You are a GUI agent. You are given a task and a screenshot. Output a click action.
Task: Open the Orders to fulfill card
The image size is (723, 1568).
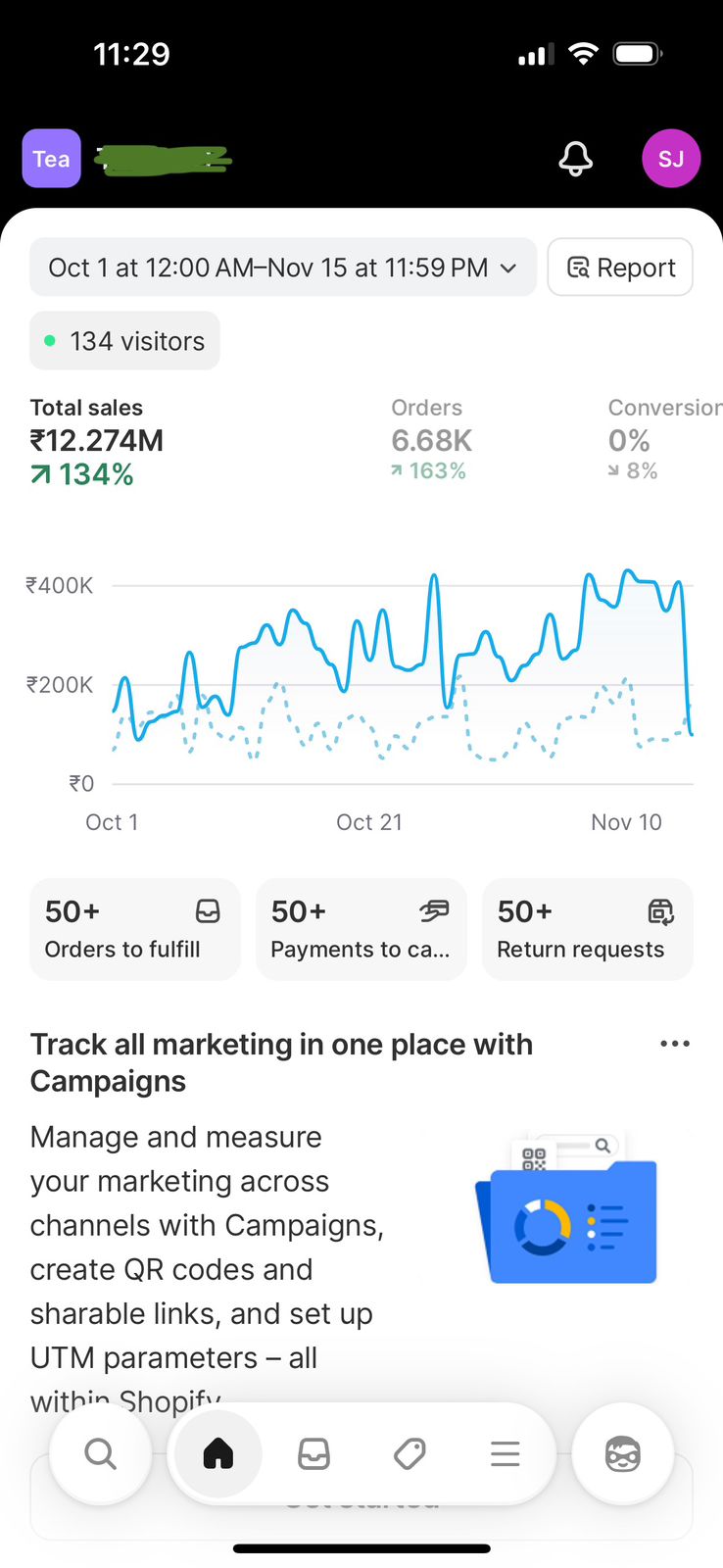(x=134, y=929)
